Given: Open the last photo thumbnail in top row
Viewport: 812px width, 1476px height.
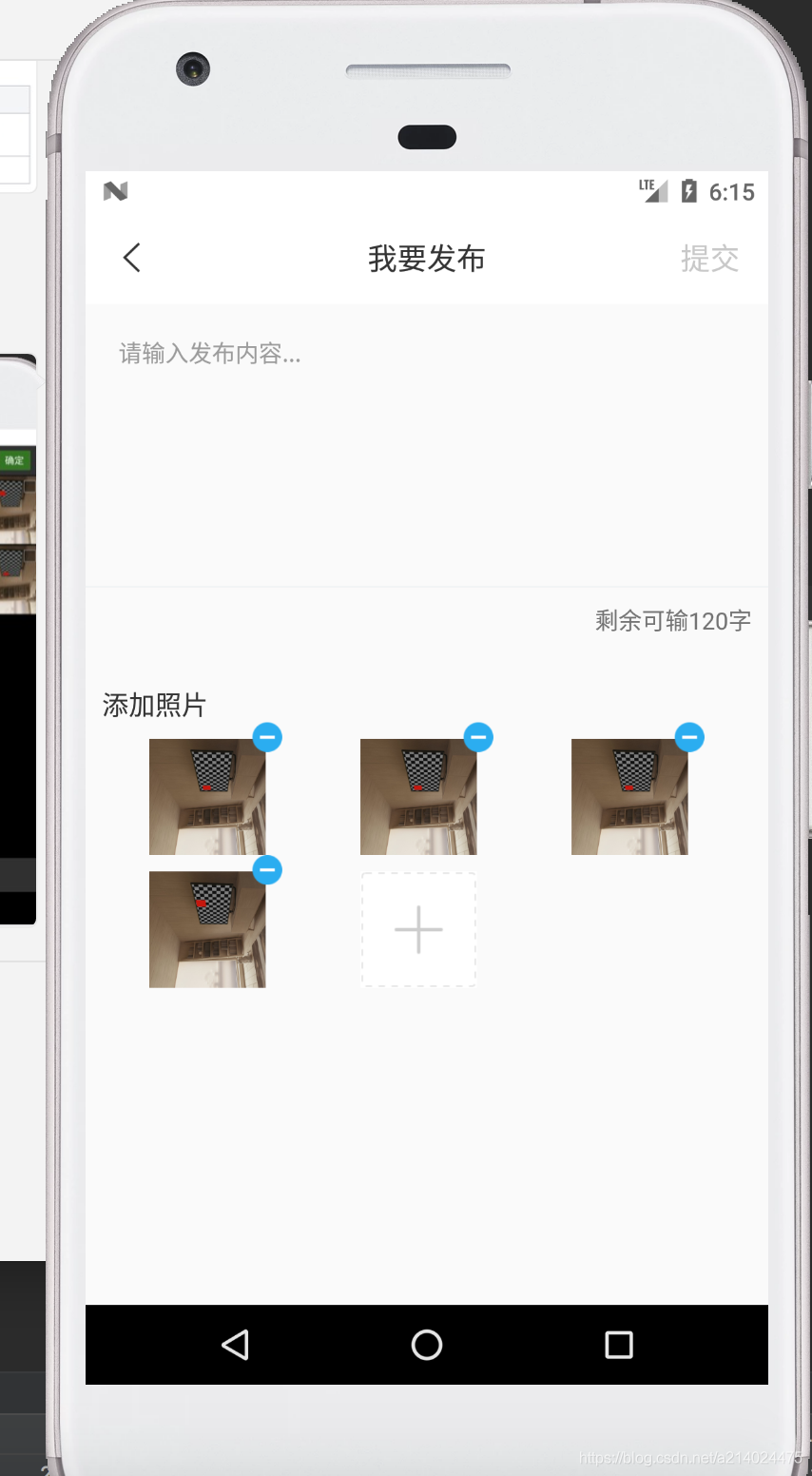Looking at the screenshot, I should 628,797.
